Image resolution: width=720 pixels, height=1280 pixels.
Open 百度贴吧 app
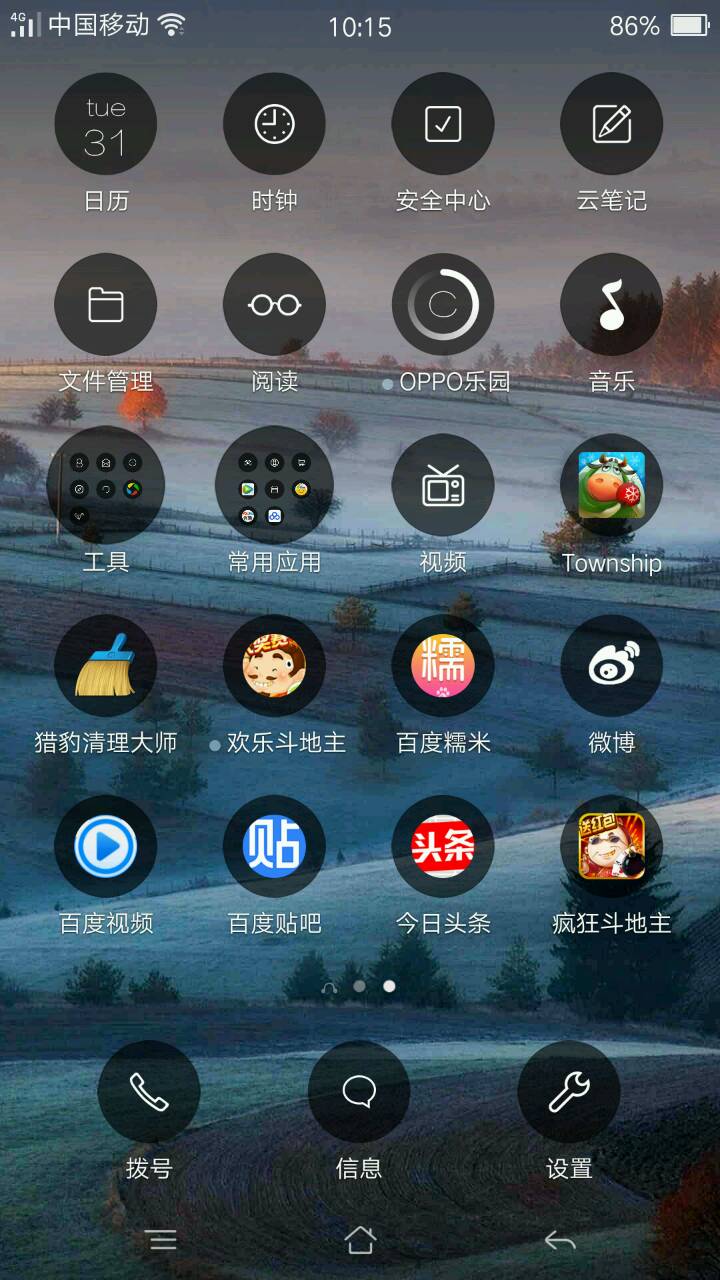[x=274, y=847]
